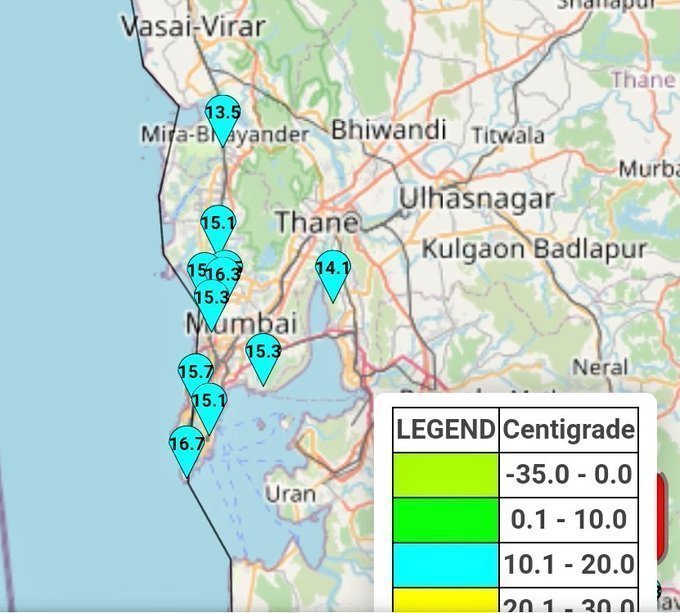
Task: Tap the 13.5 temperature marker near Mira-Bhayander
Action: coord(222,115)
